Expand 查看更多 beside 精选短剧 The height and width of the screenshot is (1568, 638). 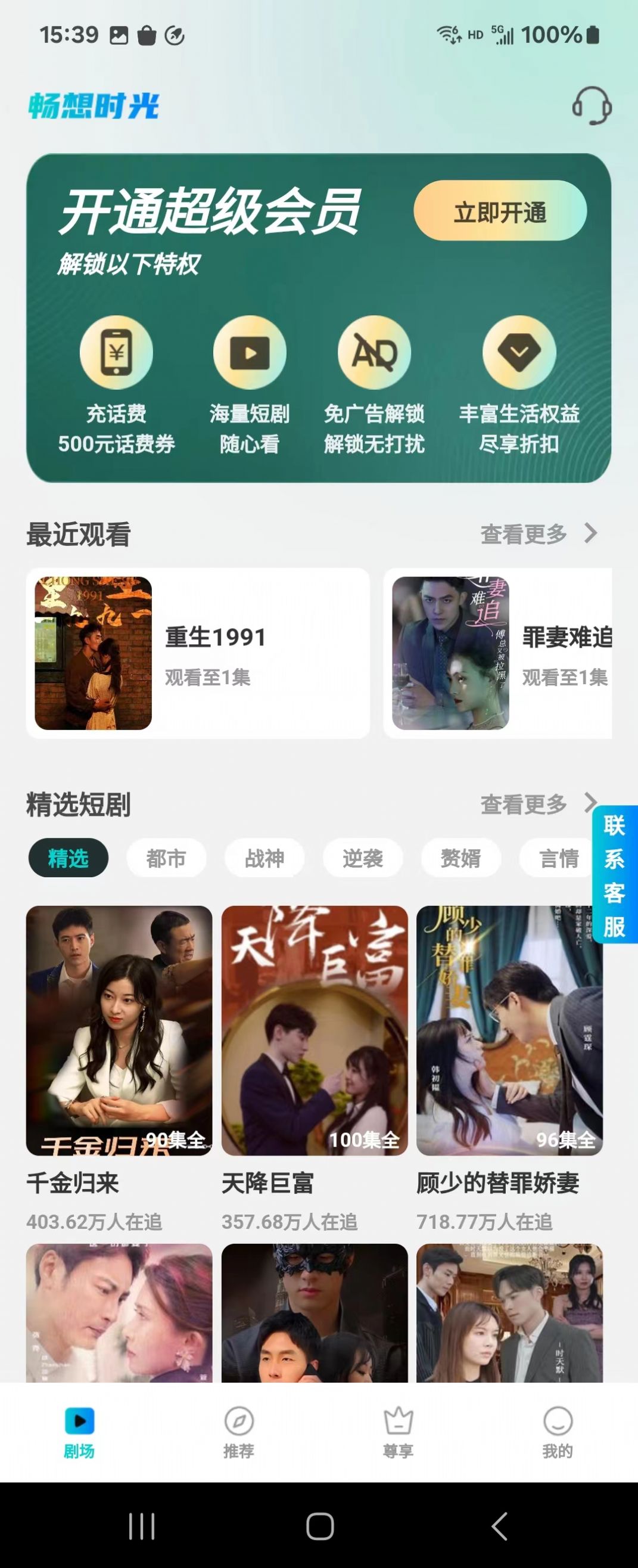[x=524, y=803]
